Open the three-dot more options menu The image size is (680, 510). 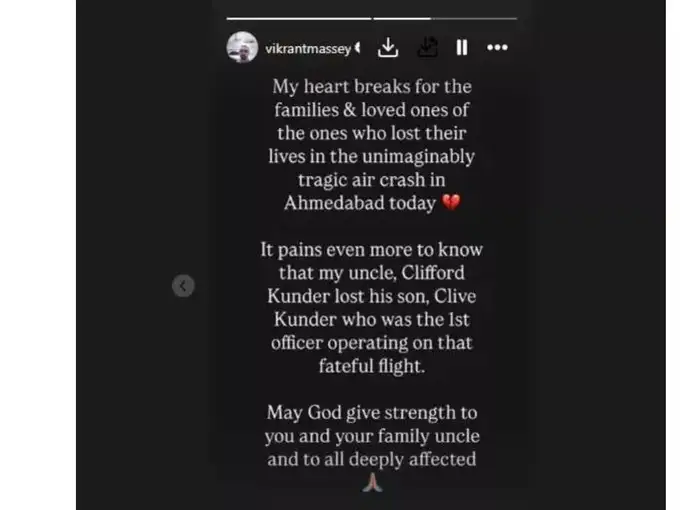point(497,47)
